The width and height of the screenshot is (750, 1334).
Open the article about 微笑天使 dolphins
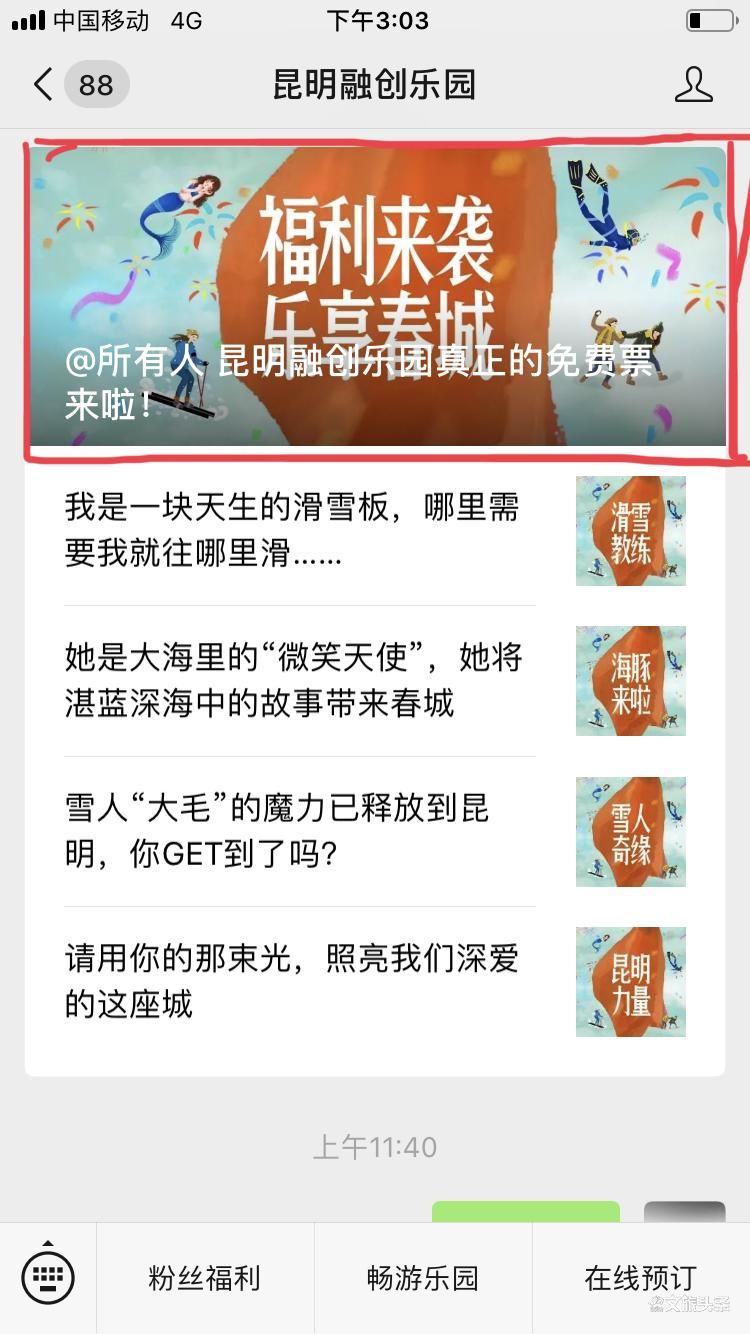[x=300, y=681]
